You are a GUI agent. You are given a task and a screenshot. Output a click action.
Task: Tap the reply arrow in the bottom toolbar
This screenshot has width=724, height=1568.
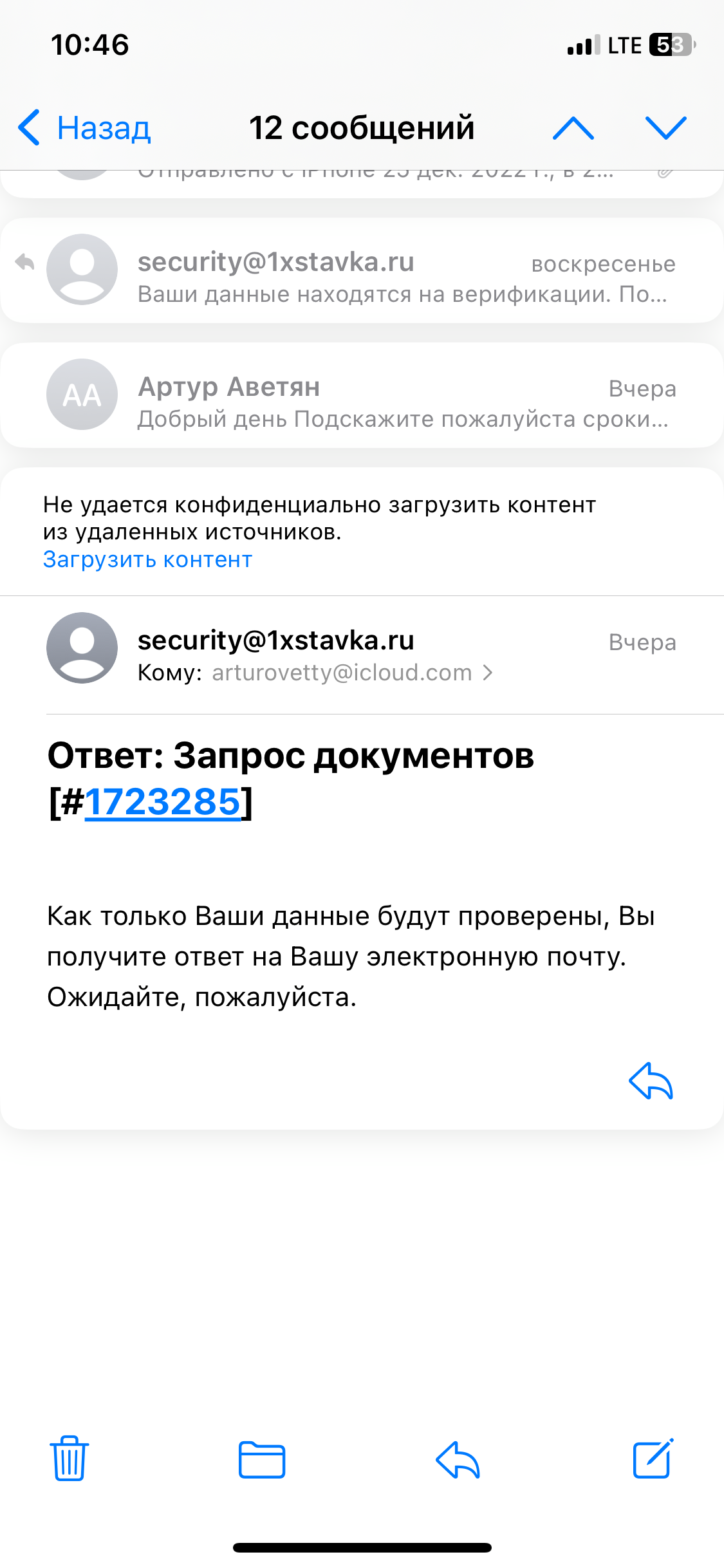tap(458, 1459)
